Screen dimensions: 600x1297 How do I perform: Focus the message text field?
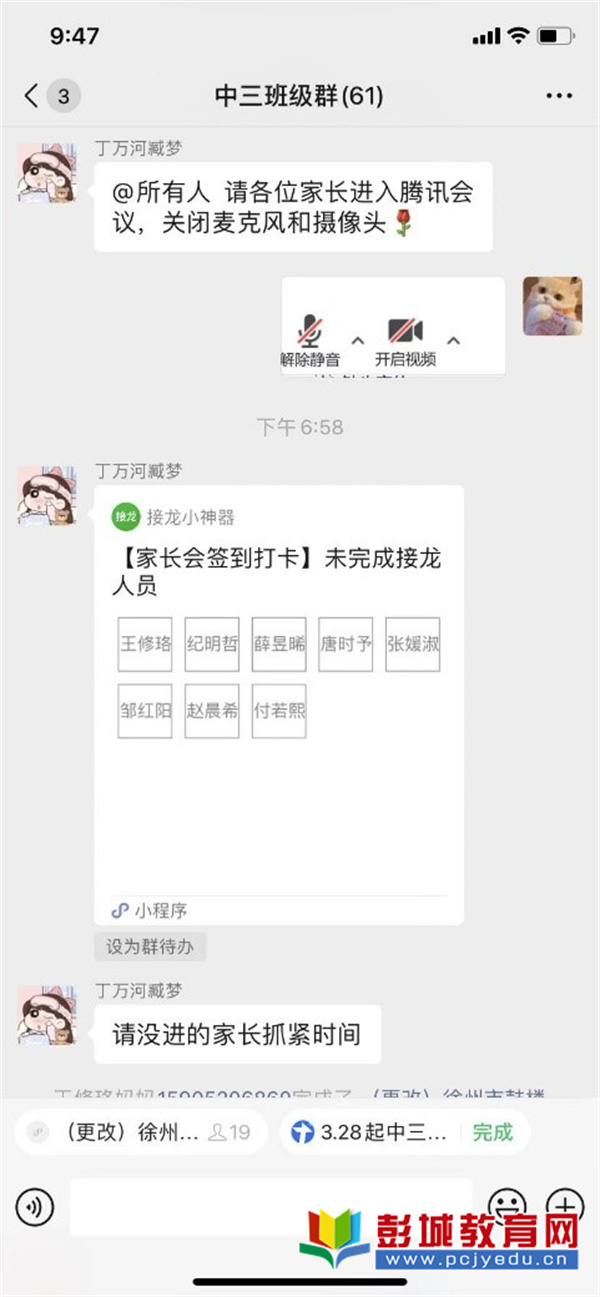270,1206
